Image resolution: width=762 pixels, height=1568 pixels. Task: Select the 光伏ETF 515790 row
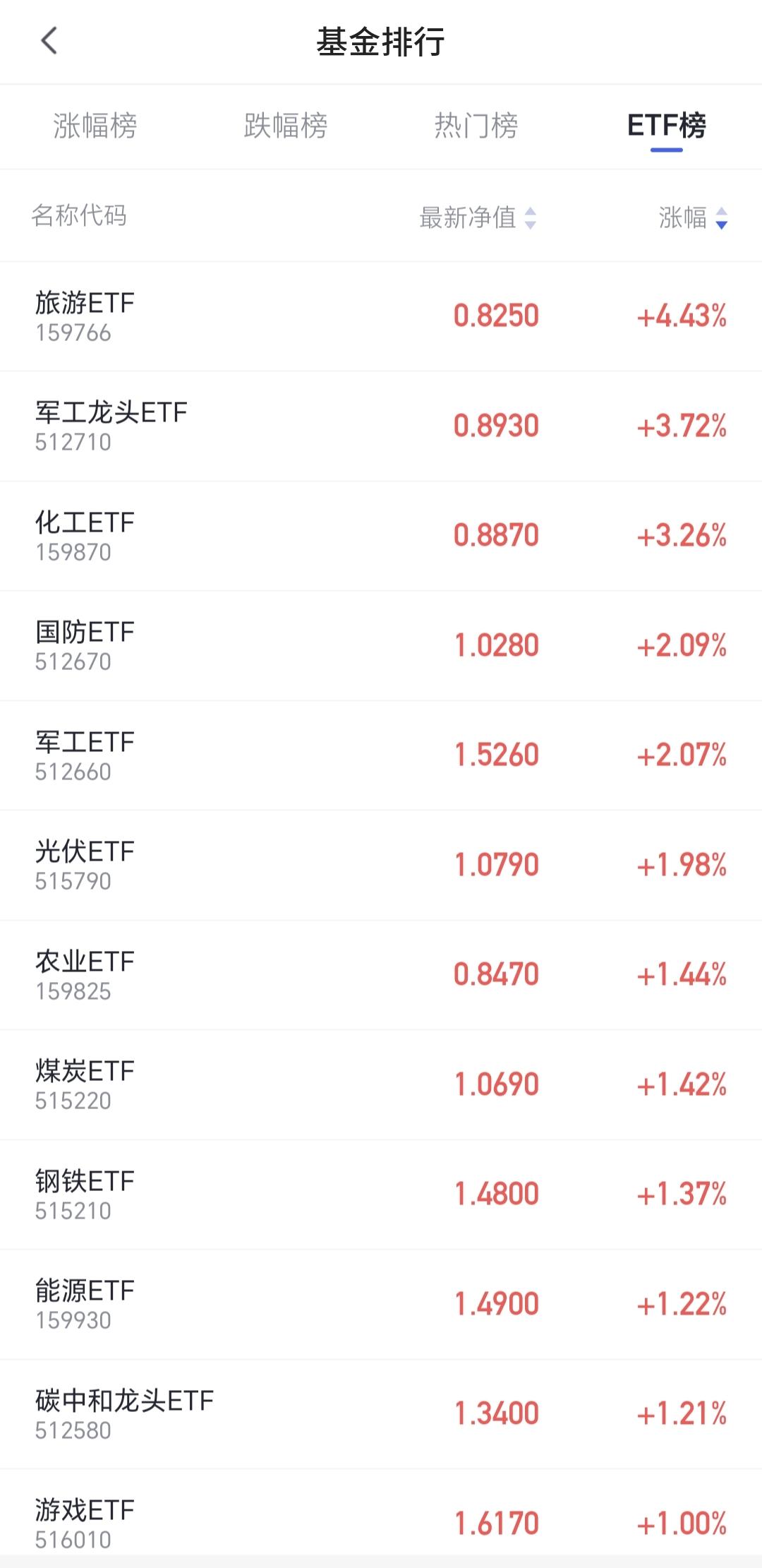coord(381,865)
